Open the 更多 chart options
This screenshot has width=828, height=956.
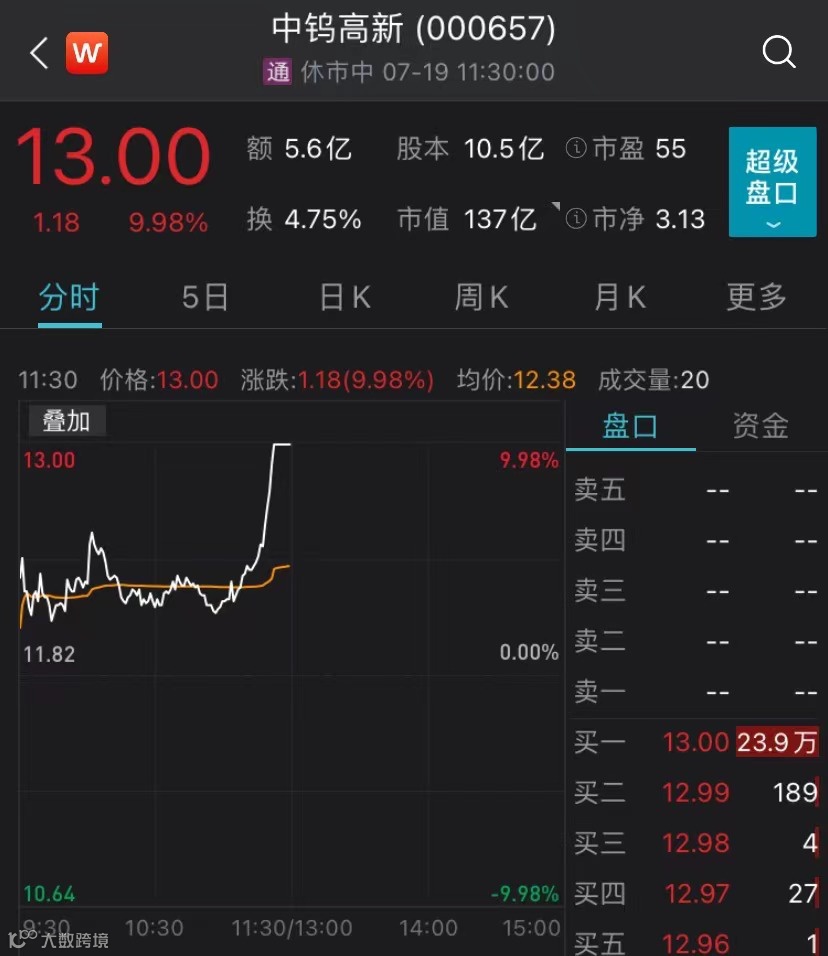point(757,297)
